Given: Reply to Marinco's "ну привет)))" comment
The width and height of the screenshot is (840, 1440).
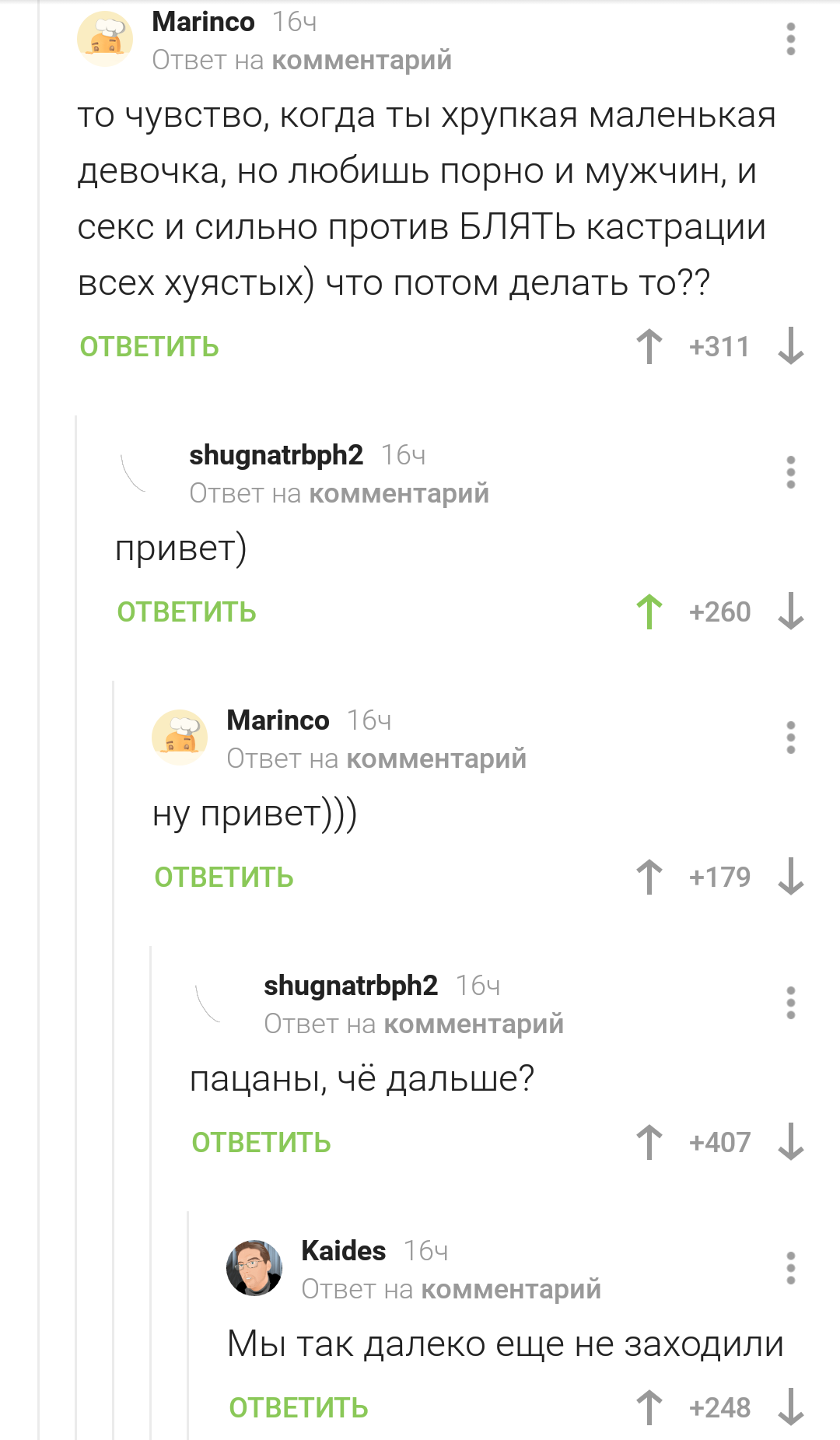Looking at the screenshot, I should (224, 878).
